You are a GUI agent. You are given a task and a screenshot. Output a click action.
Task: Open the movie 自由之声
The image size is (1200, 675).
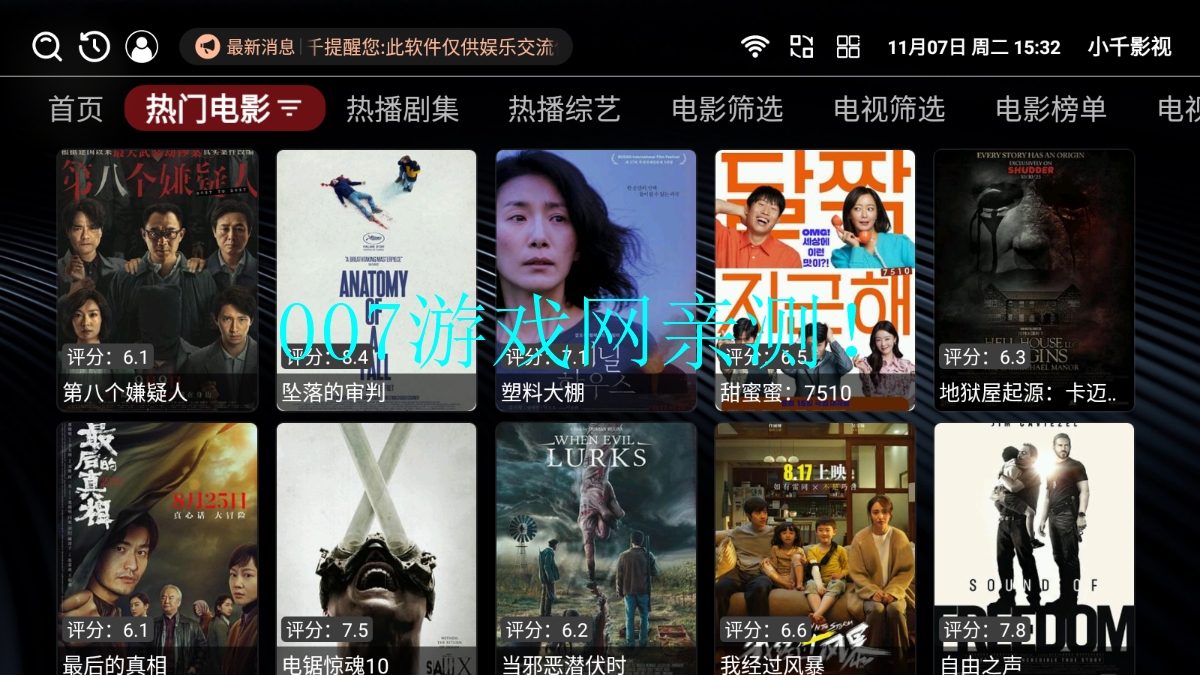click(x=1034, y=549)
